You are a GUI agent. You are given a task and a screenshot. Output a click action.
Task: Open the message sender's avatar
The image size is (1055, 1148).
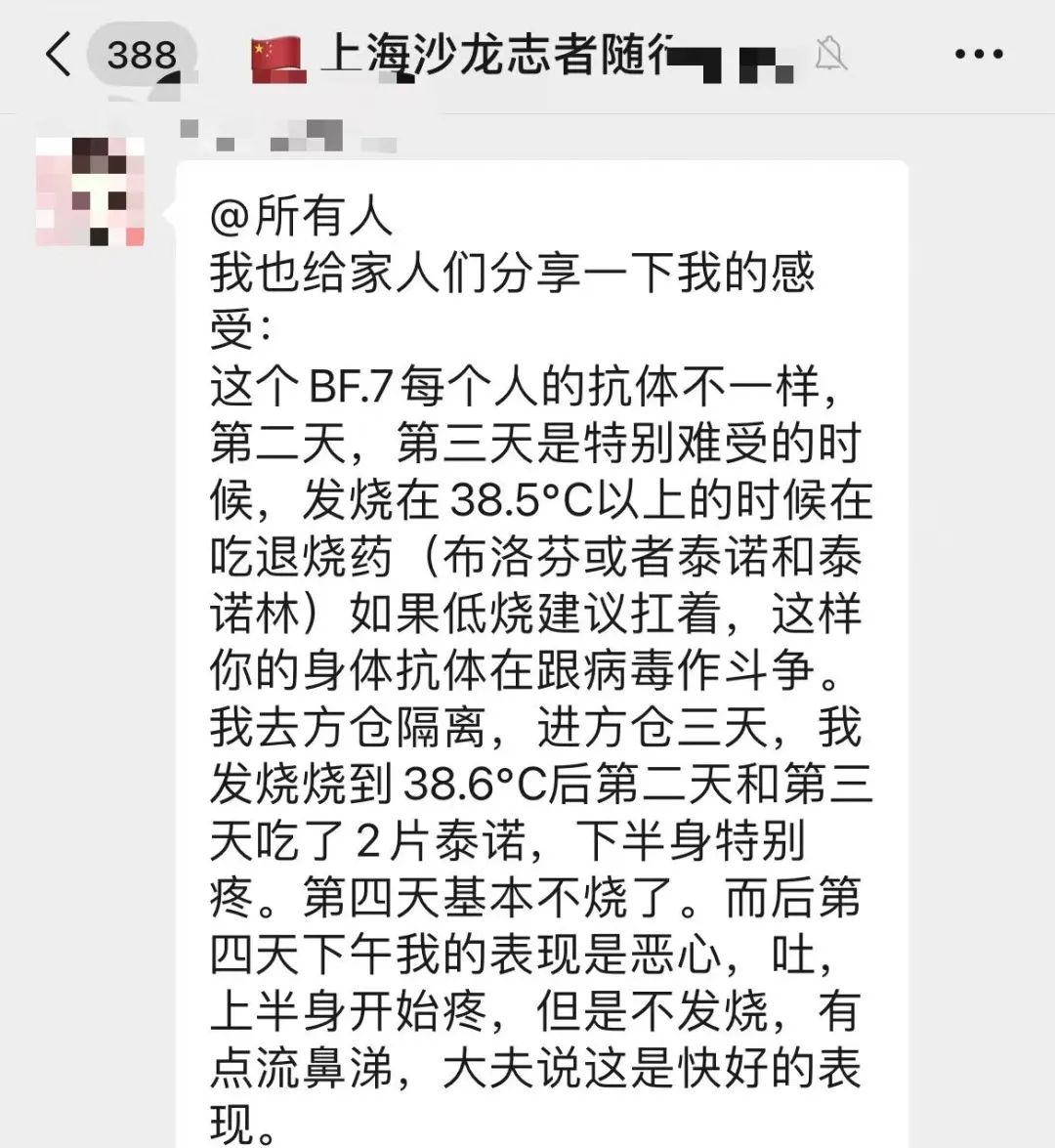90,191
